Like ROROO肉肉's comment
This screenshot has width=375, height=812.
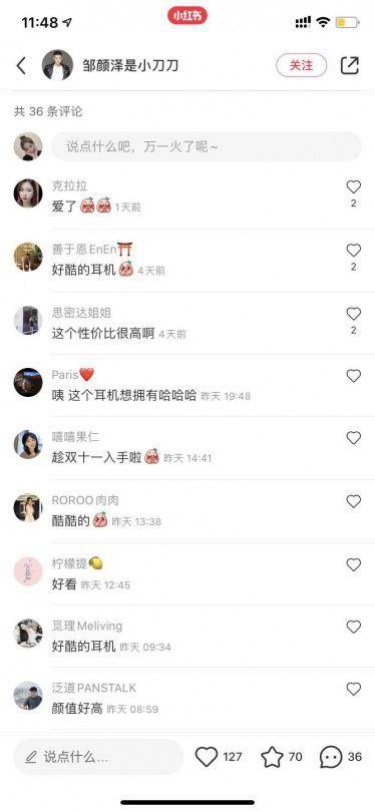(x=353, y=501)
